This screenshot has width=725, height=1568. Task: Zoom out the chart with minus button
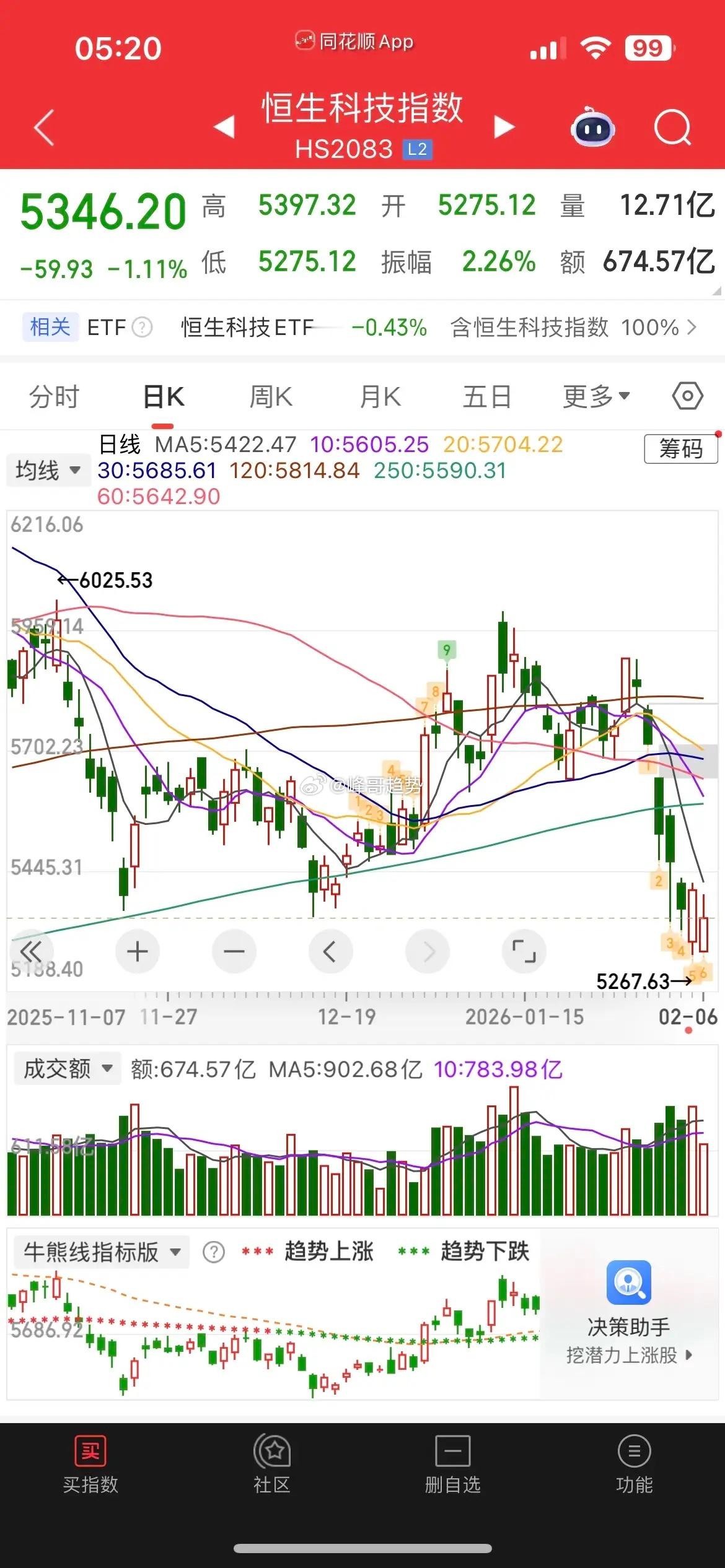(x=234, y=951)
